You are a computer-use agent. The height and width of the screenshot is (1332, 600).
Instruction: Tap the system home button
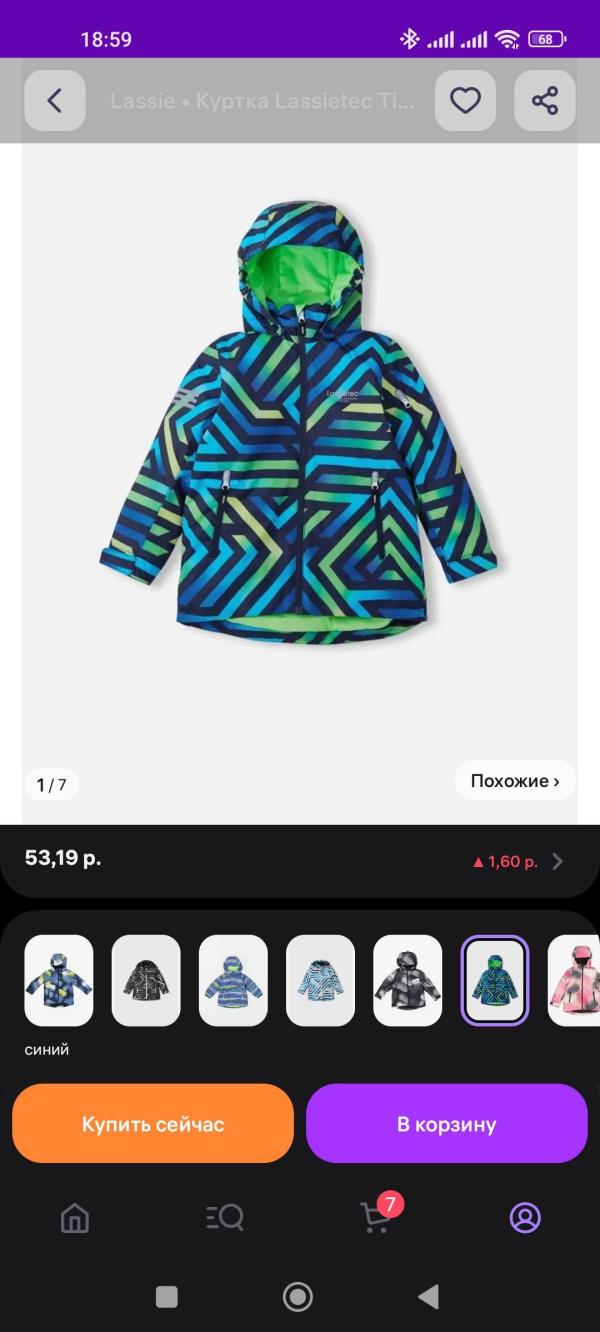[298, 1297]
